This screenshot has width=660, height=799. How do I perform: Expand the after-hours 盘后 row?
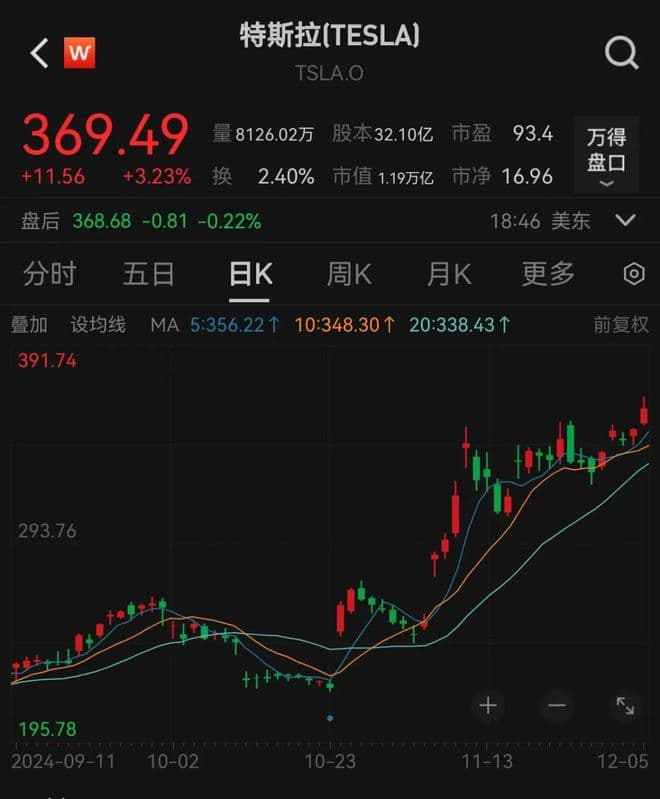(626, 220)
